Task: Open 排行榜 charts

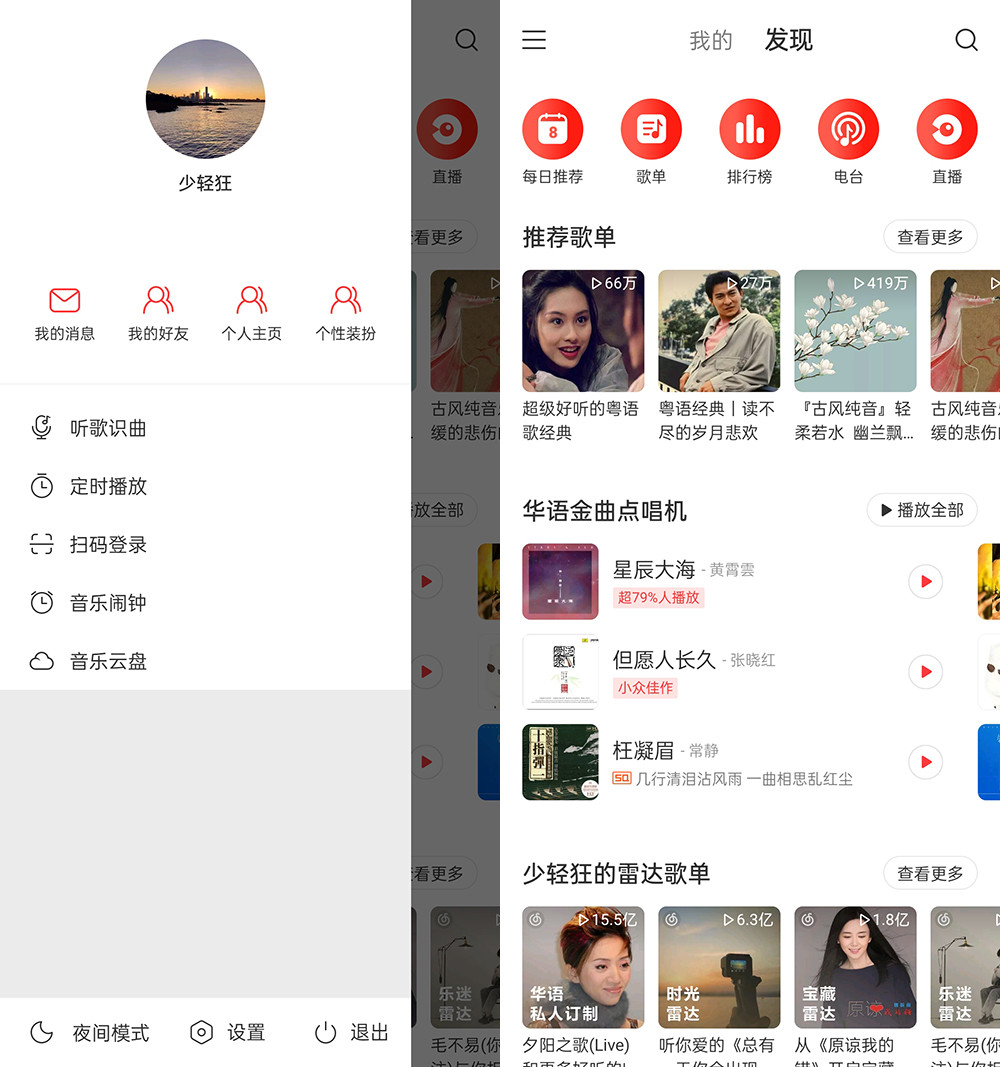Action: 749,142
